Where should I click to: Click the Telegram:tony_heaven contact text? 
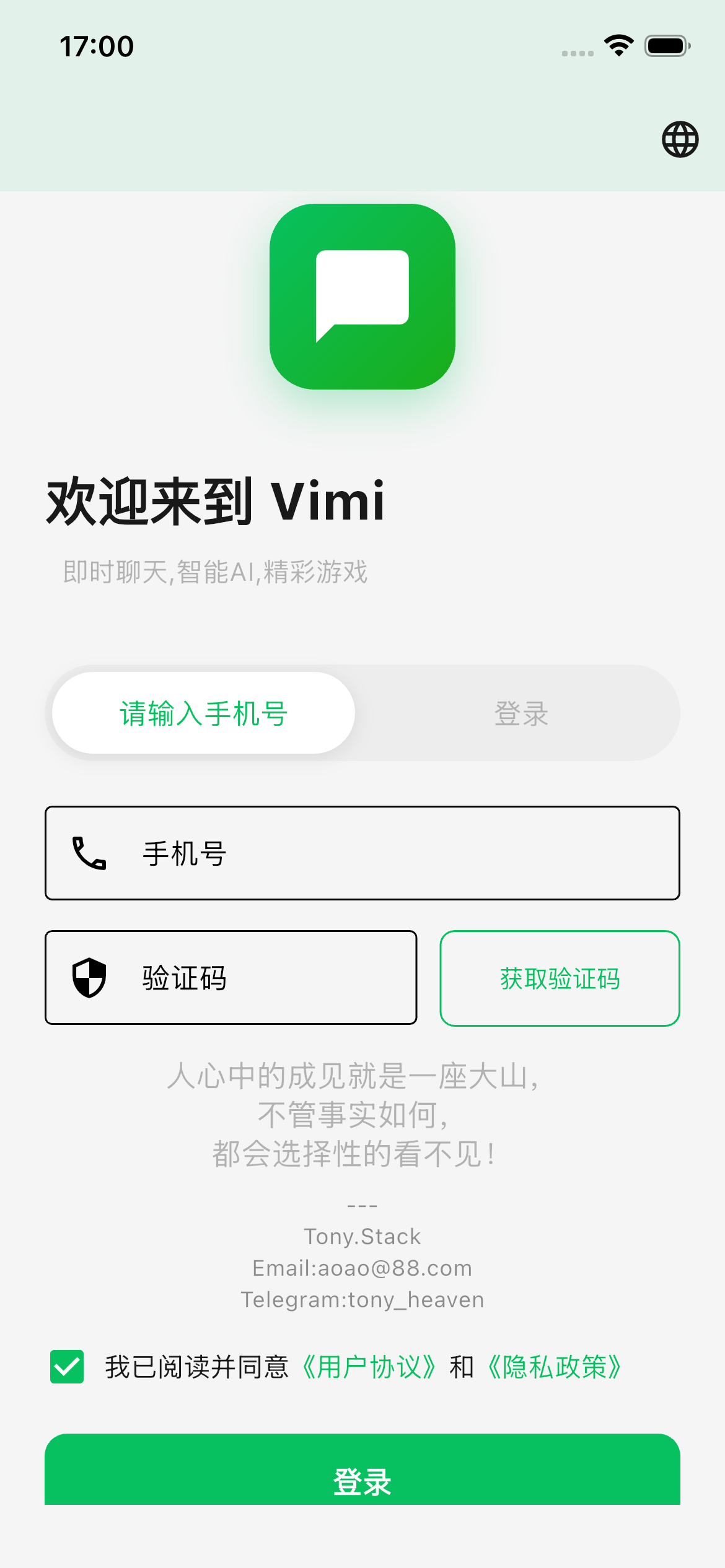pos(362,1299)
